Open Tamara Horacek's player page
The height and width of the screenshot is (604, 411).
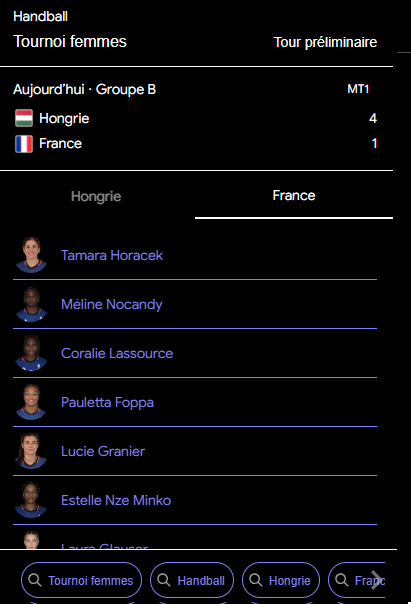point(195,255)
